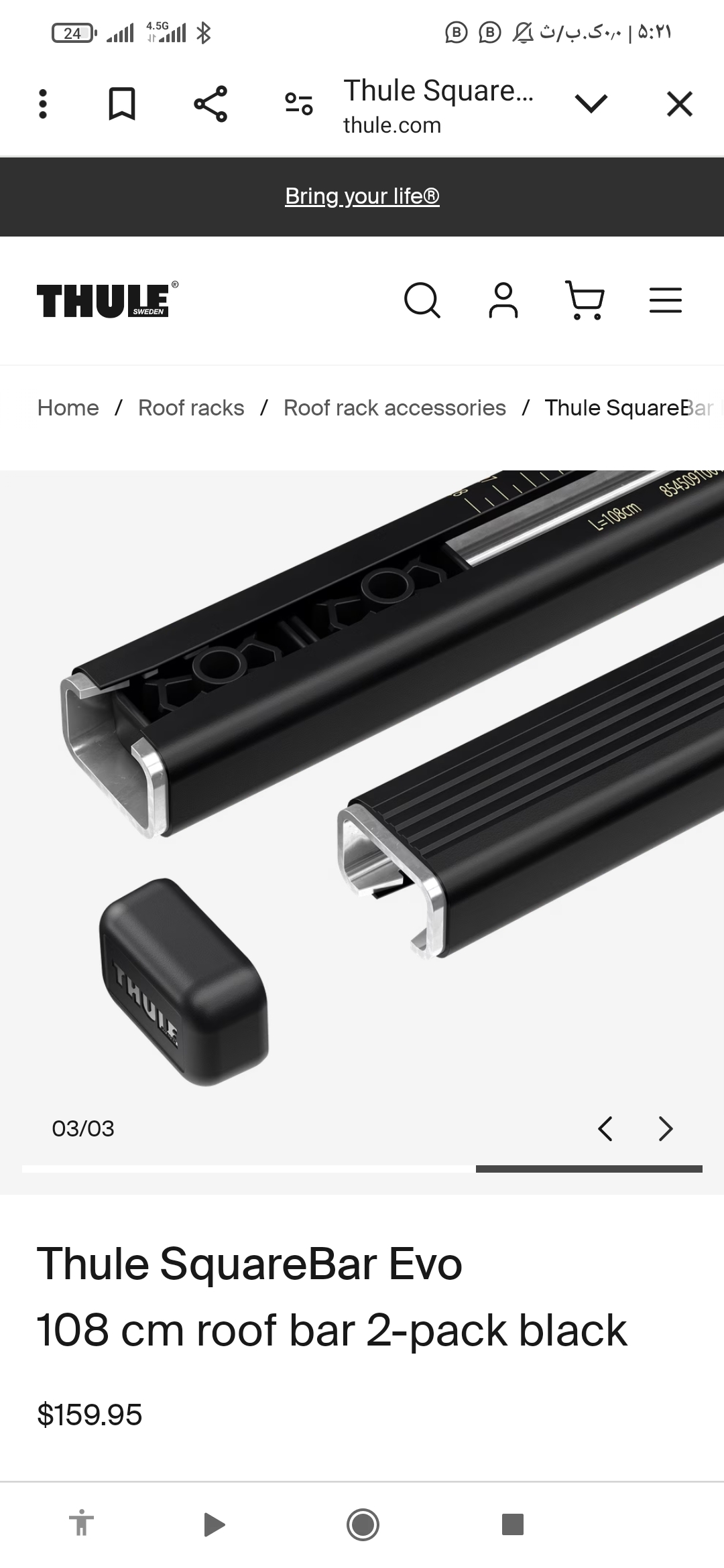Open site settings icon
This screenshot has height=1568, width=724.
point(299,104)
